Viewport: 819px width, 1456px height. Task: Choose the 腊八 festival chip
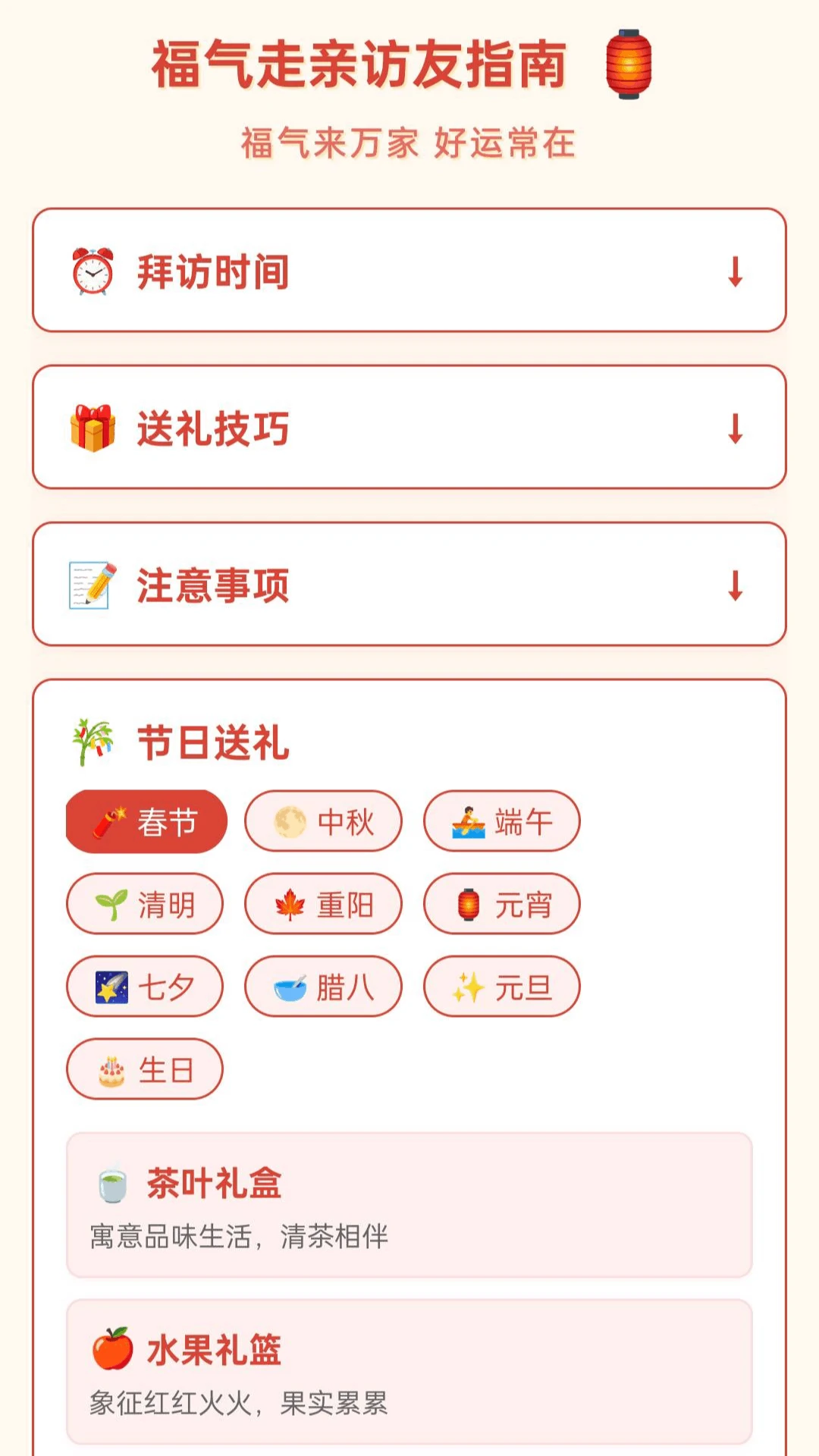click(x=323, y=987)
